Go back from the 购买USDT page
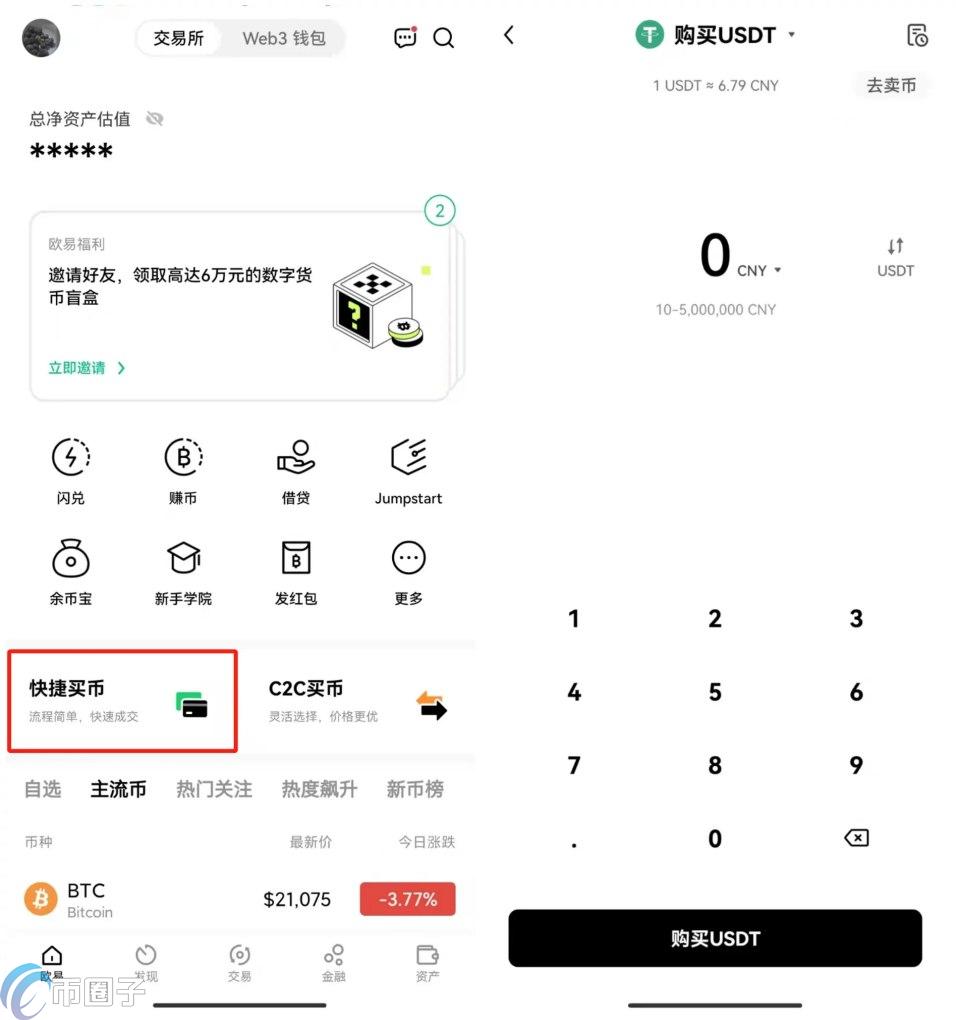956x1020 pixels. (x=508, y=35)
